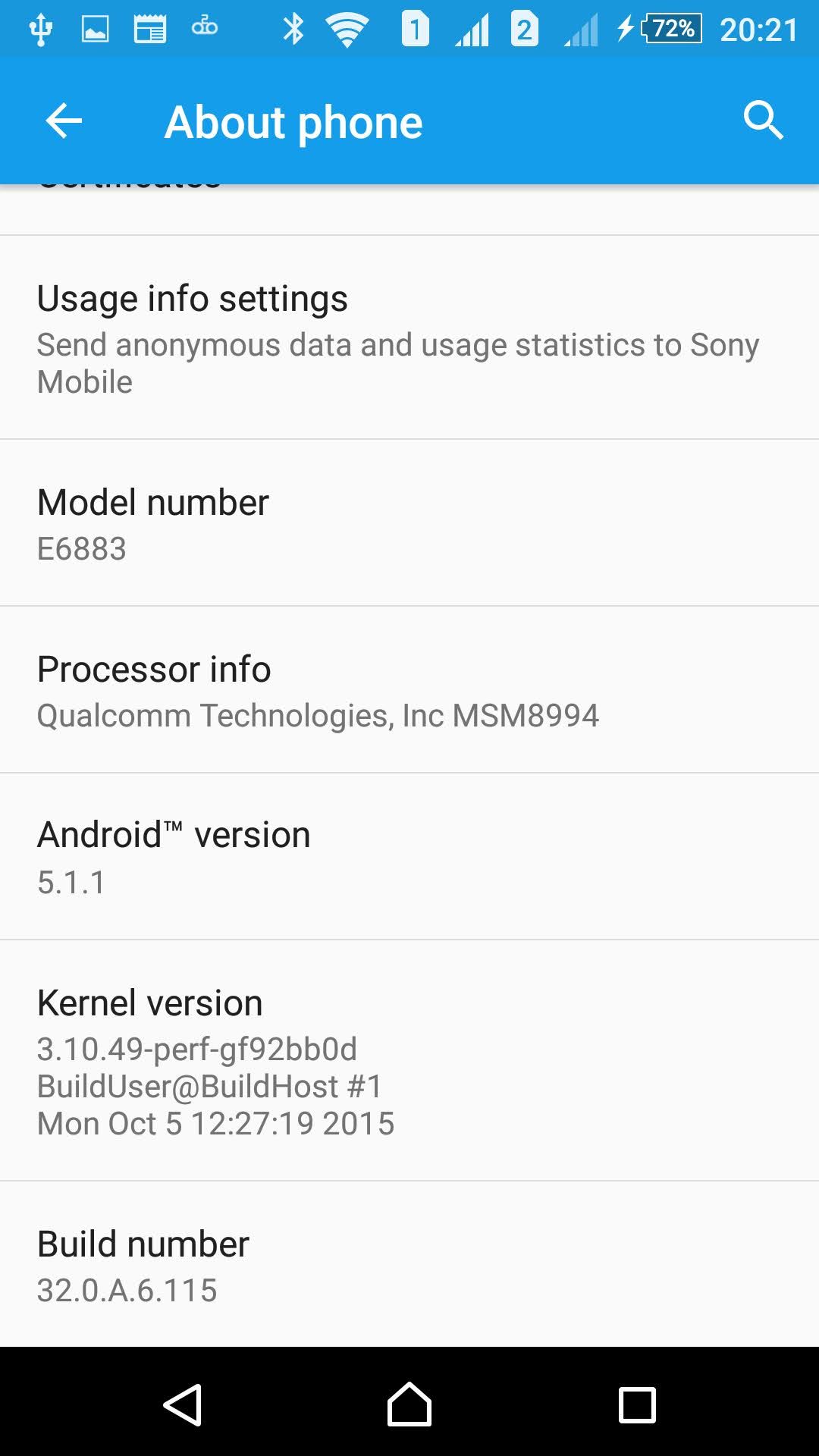
Task: Tap the USB connection status icon
Action: (42, 29)
